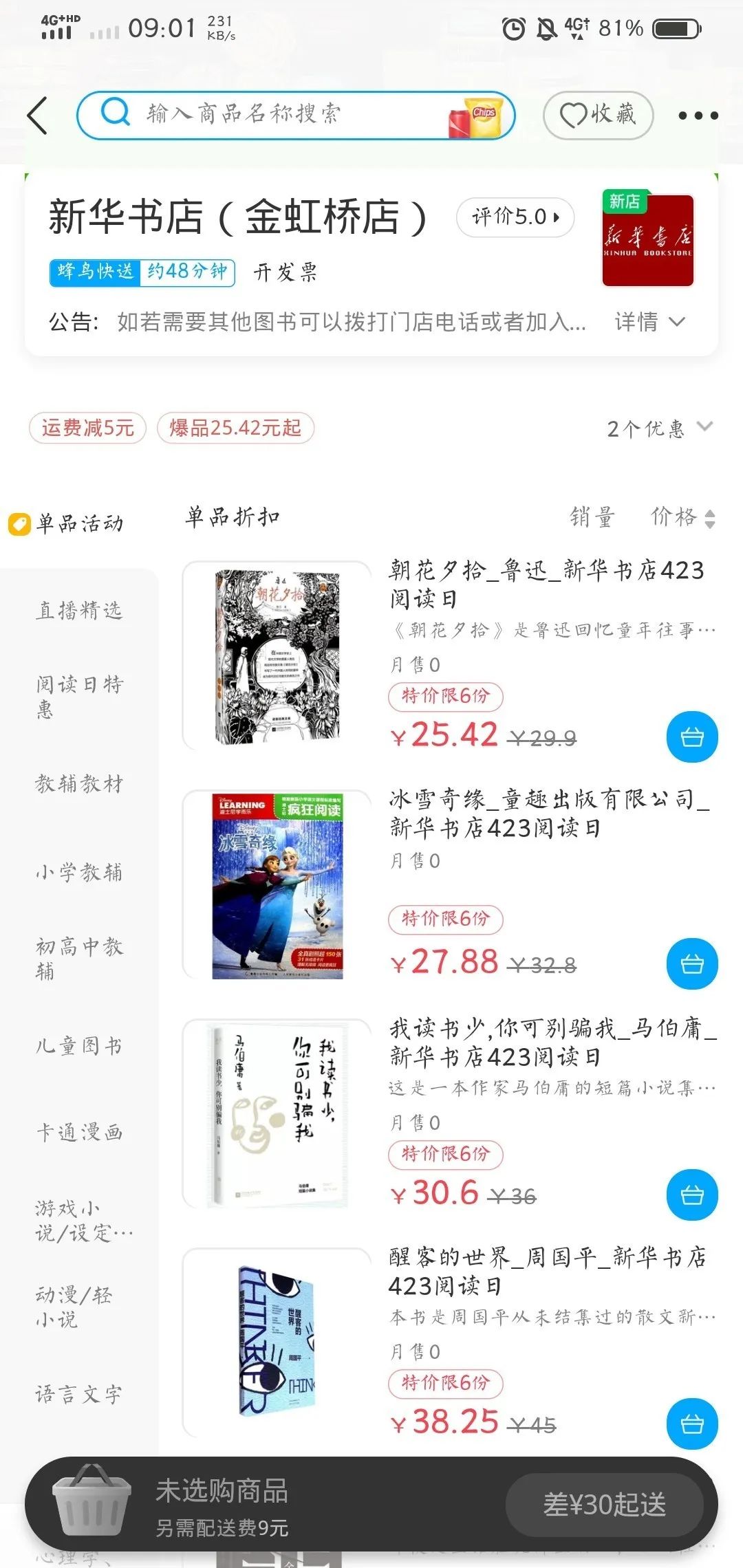Viewport: 743px width, 1568px height.
Task: Open the three-dot overflow menu
Action: pyautogui.click(x=698, y=116)
